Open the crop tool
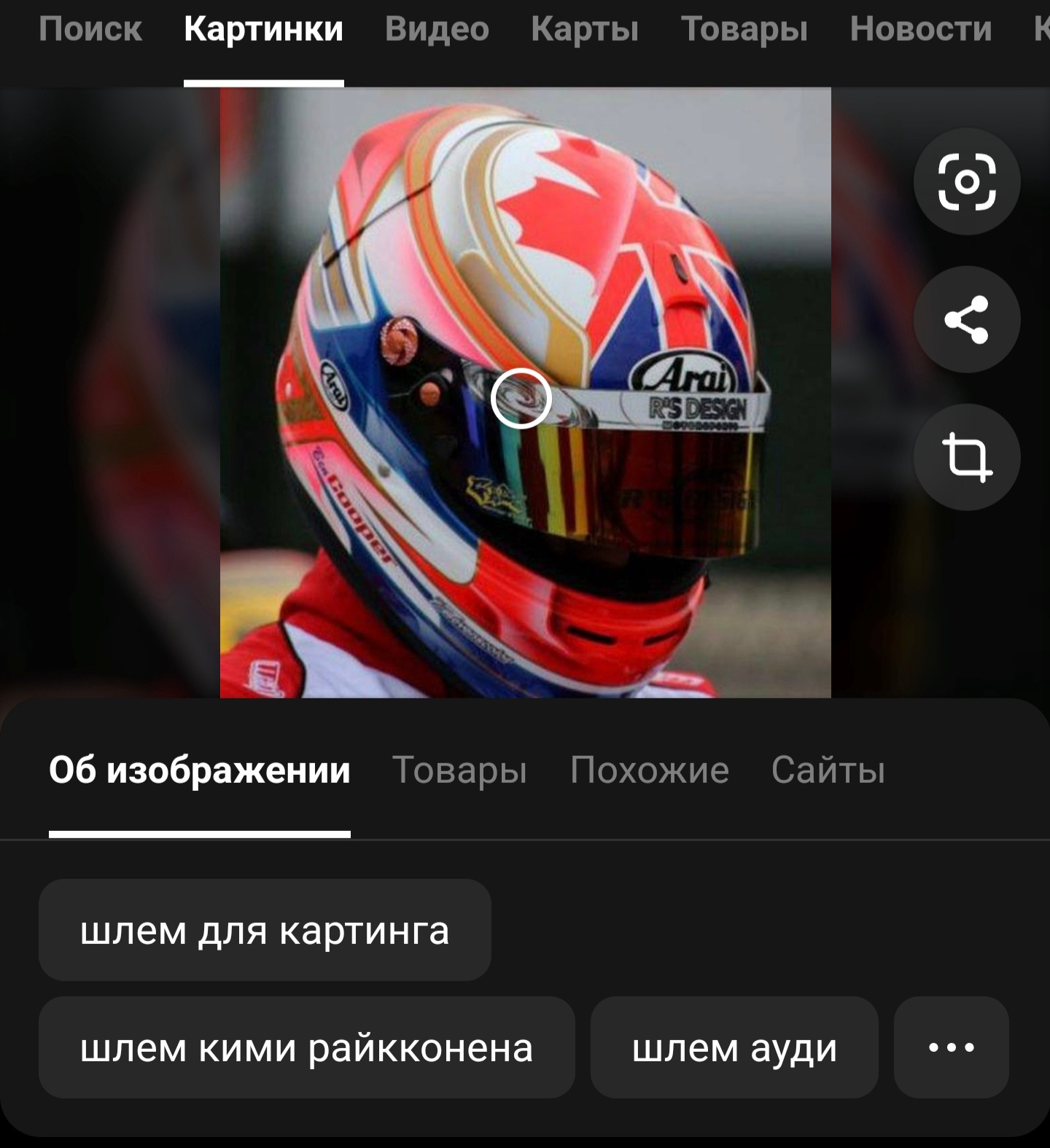 (x=966, y=457)
